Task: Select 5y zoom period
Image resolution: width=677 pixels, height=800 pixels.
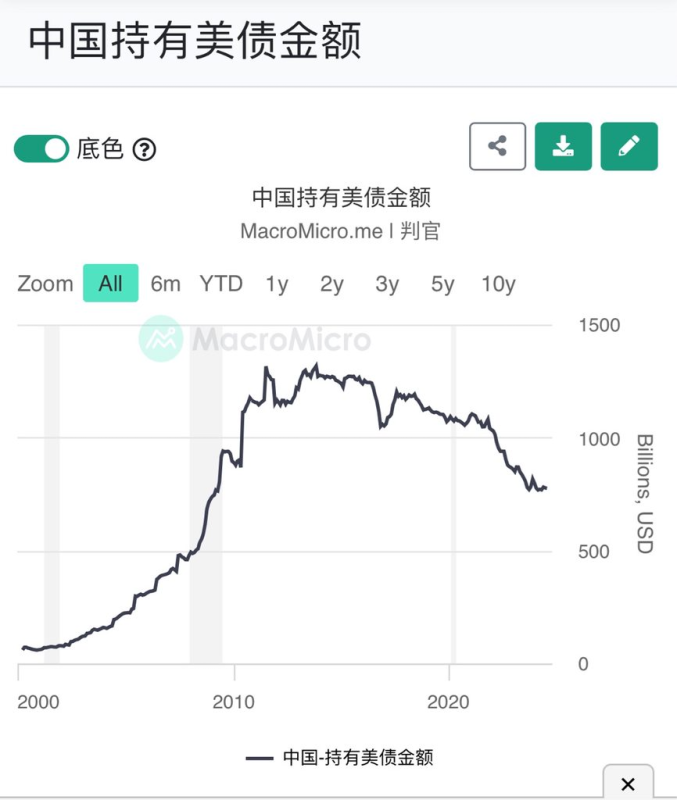Action: 443,284
